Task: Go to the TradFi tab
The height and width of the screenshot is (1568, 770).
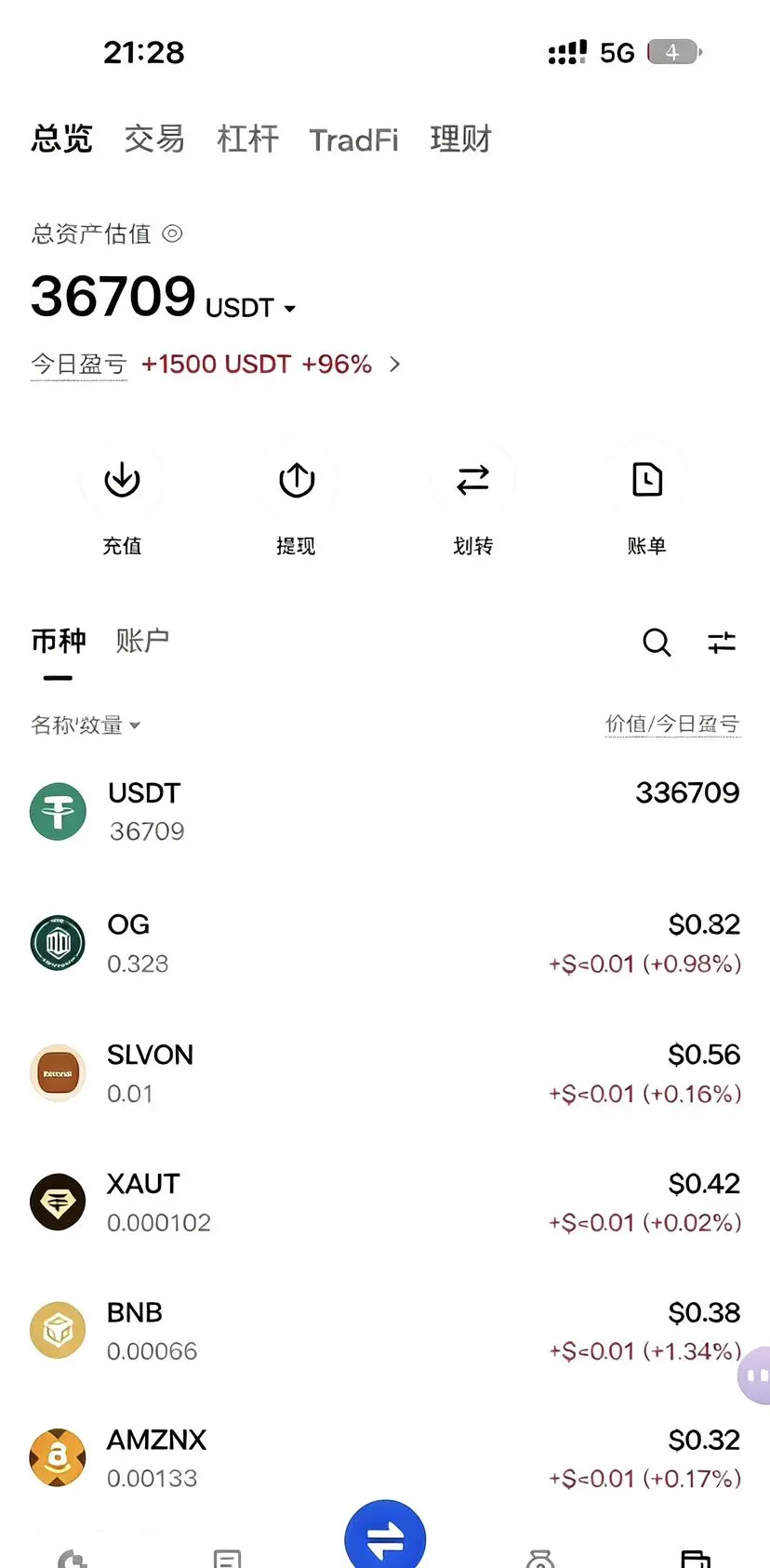Action: tap(353, 140)
